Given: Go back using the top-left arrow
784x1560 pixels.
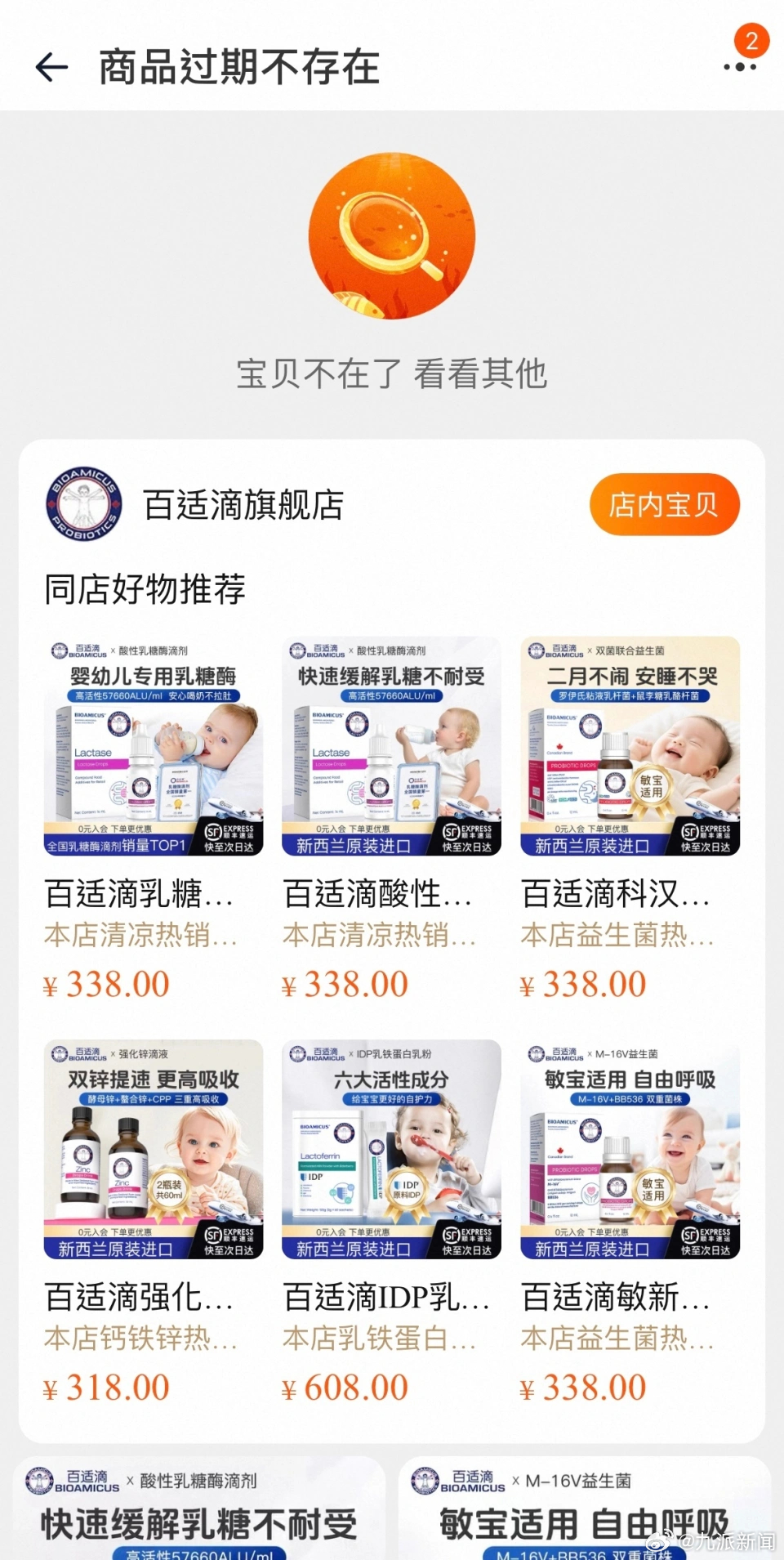Looking at the screenshot, I should (x=51, y=66).
